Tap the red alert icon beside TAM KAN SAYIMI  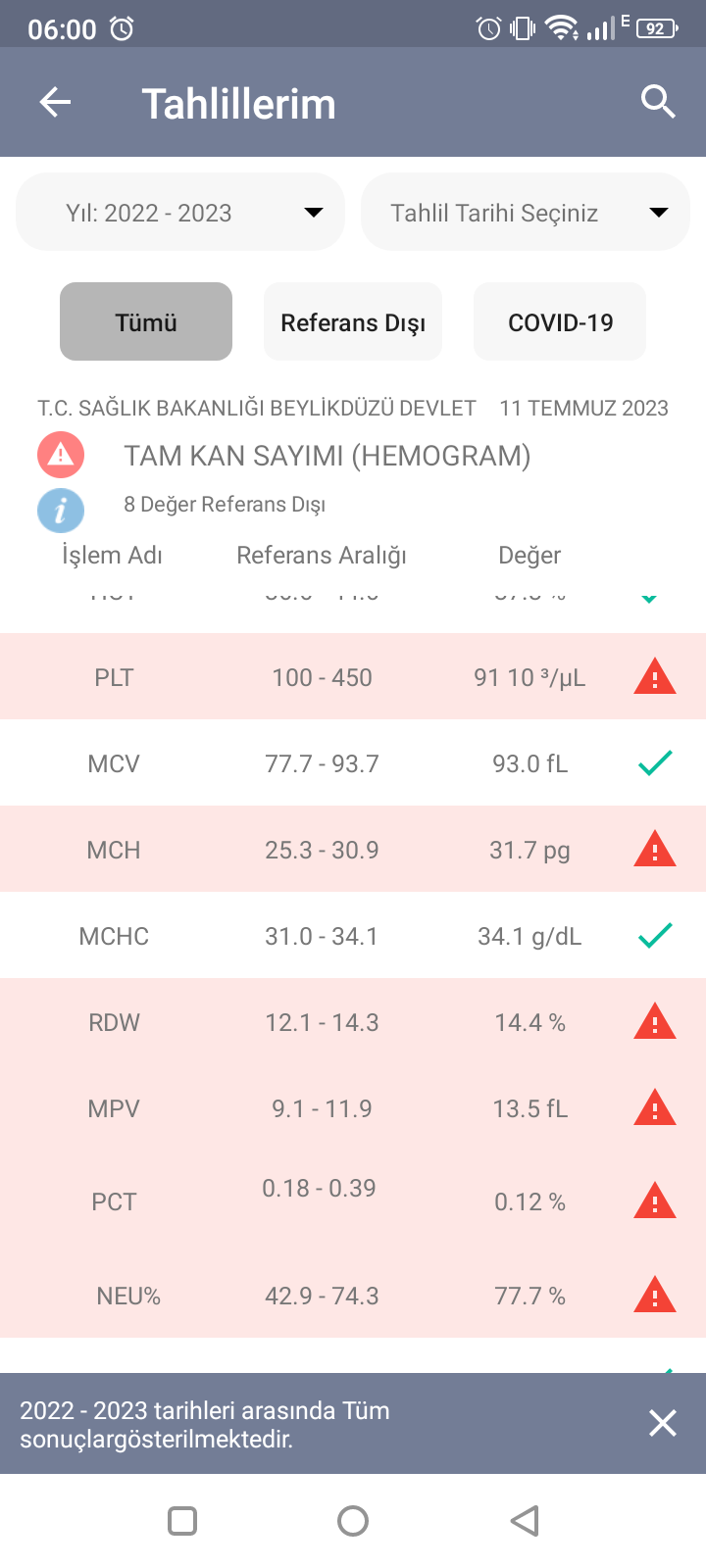click(60, 455)
